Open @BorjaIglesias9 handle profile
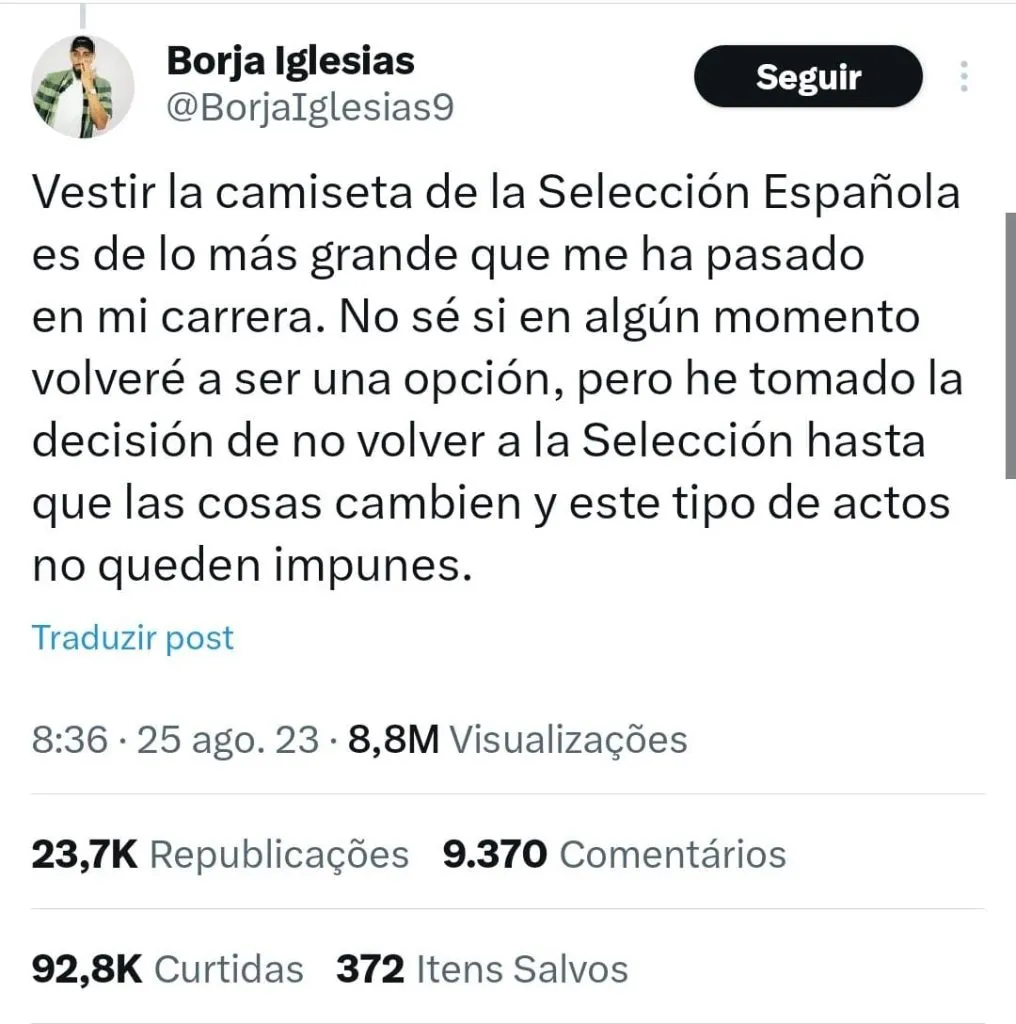This screenshot has height=1024, width=1016. click(308, 108)
